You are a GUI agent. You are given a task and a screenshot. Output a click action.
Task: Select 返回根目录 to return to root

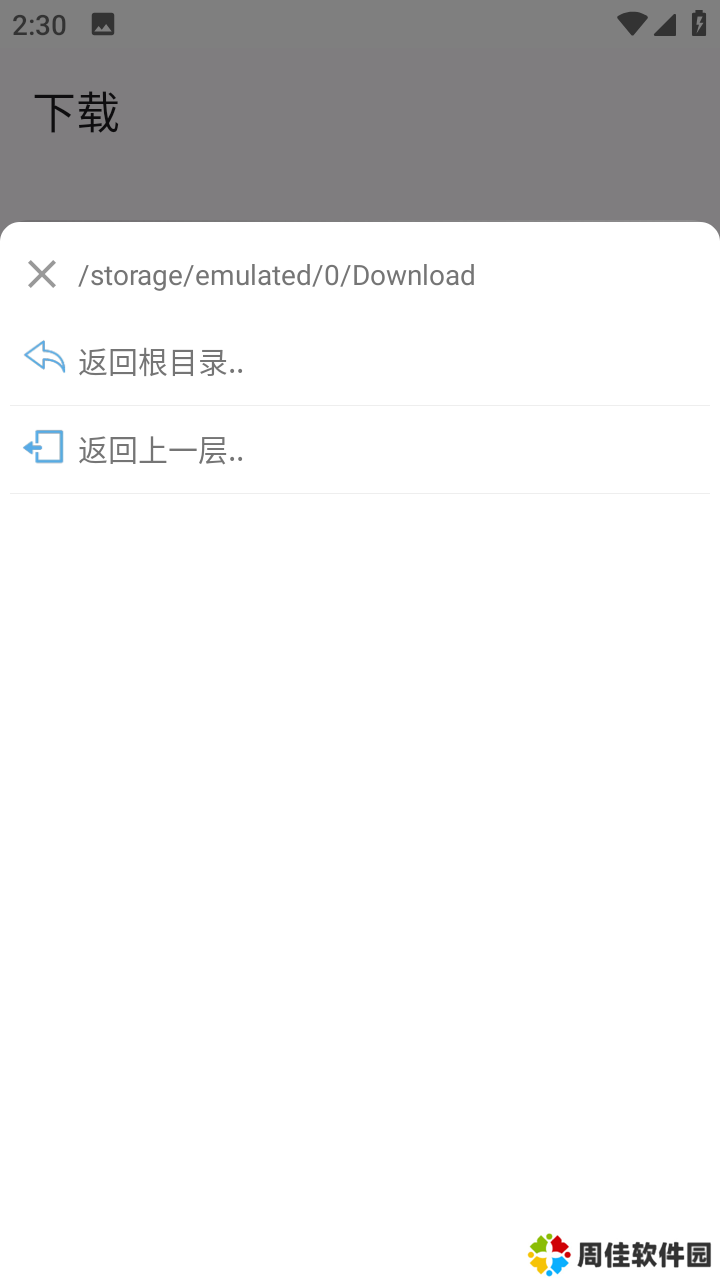(x=160, y=362)
